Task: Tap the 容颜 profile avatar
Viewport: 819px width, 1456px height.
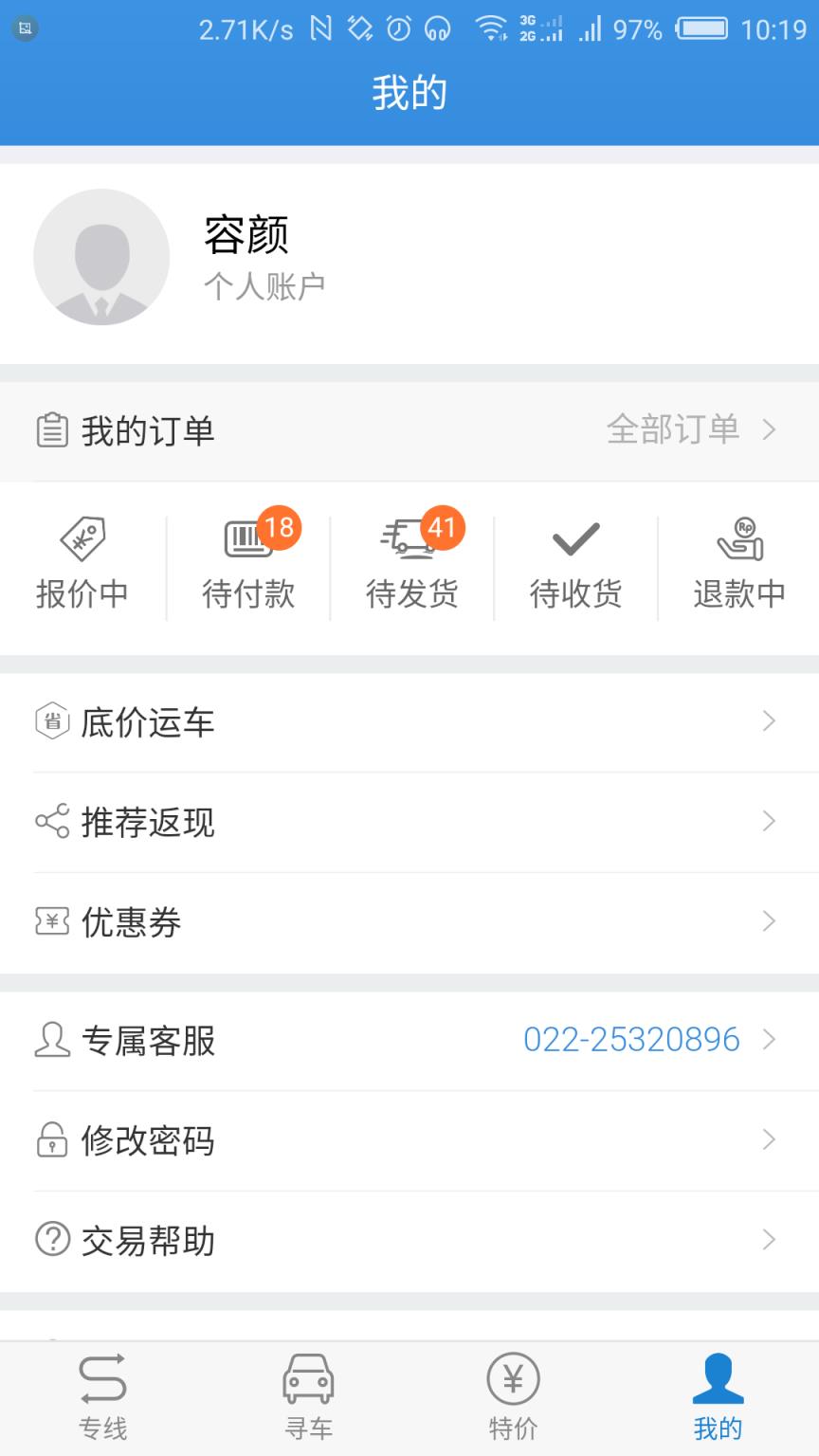Action: (x=101, y=256)
